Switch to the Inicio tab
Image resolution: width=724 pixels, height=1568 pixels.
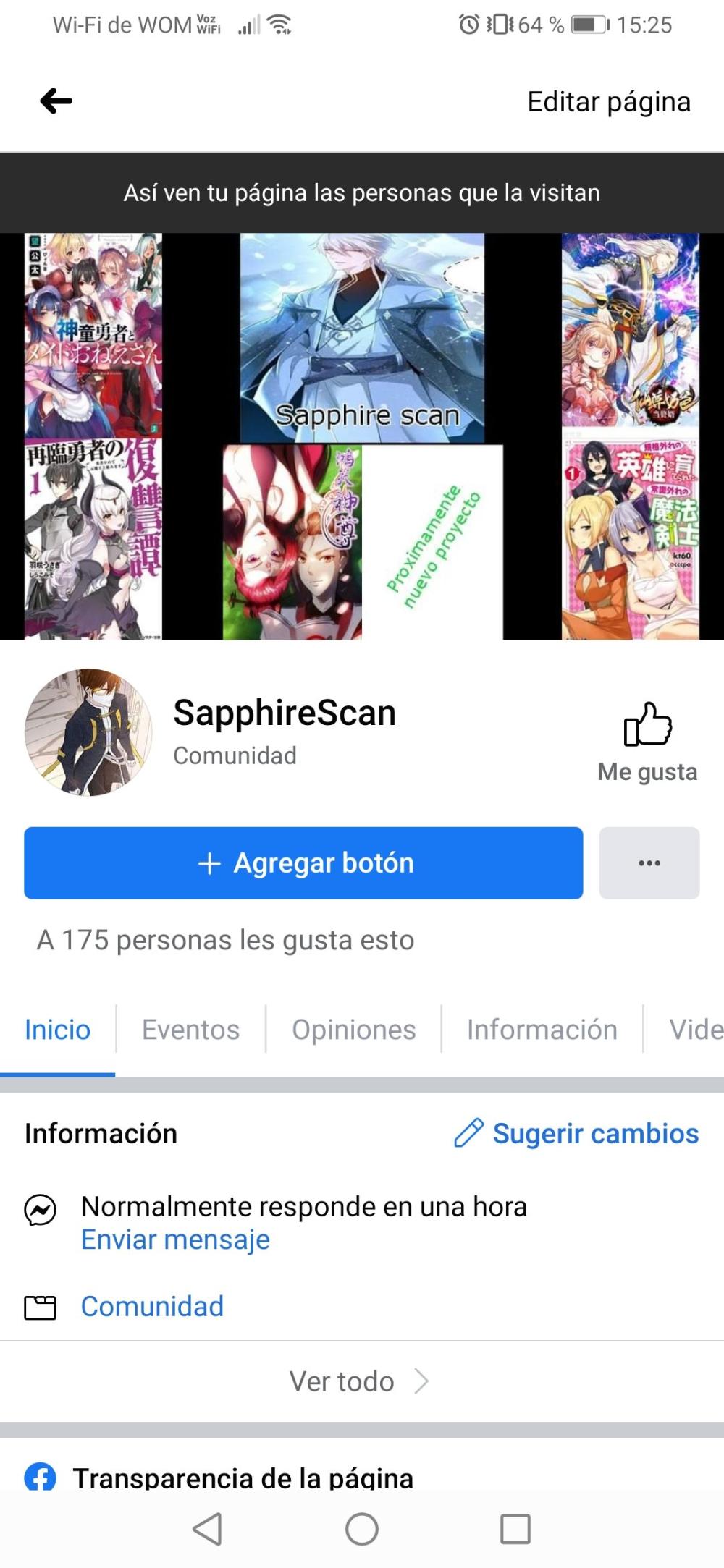coord(57,1029)
